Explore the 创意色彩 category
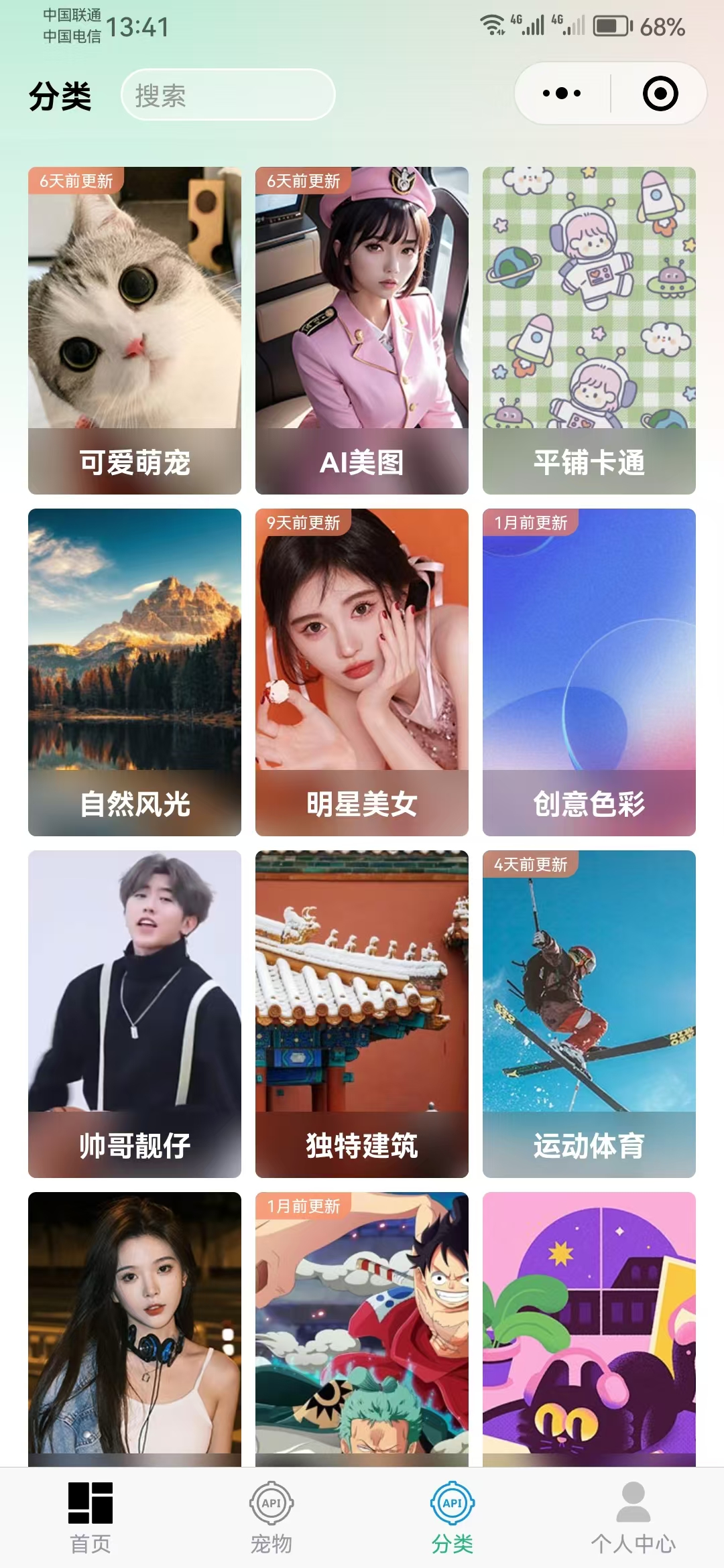The width and height of the screenshot is (724, 1568). click(x=589, y=672)
